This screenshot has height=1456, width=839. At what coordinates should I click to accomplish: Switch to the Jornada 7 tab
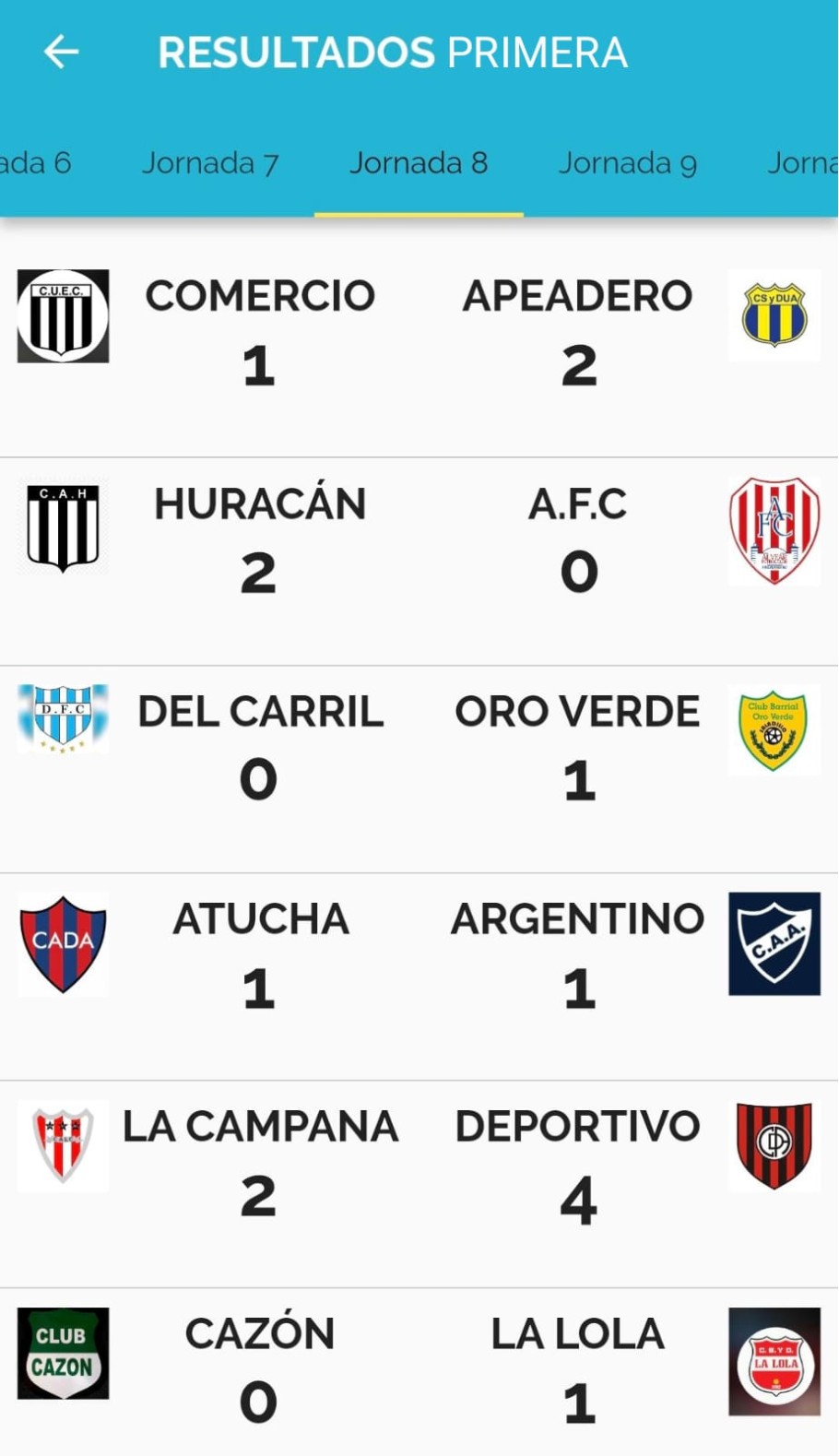pyautogui.click(x=209, y=163)
